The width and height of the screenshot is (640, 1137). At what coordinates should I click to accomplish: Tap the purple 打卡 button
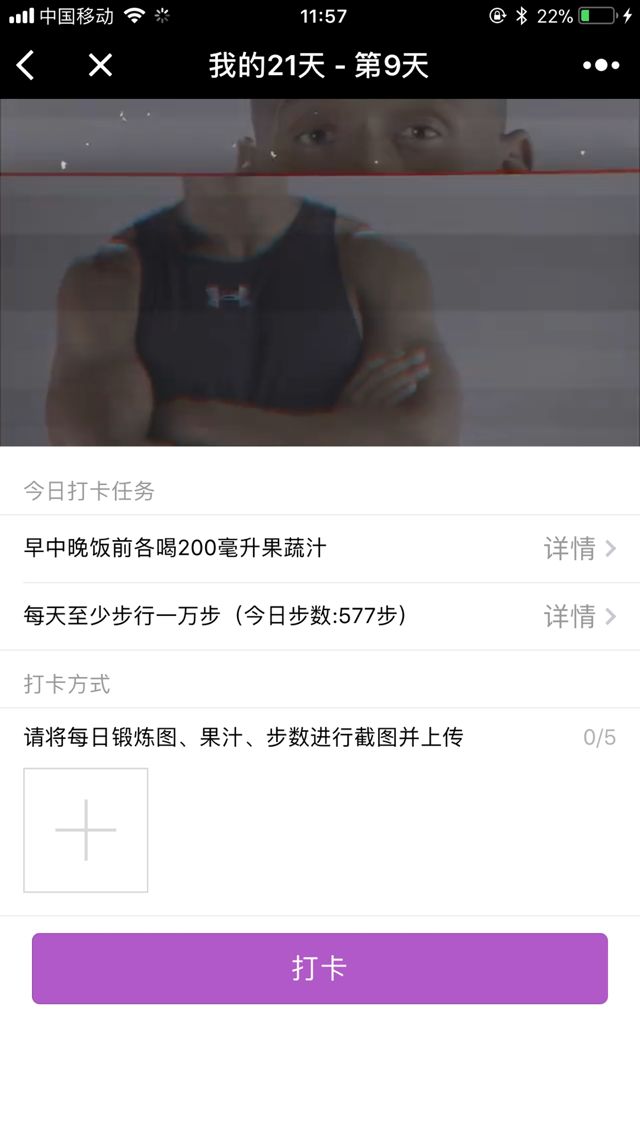tap(320, 968)
